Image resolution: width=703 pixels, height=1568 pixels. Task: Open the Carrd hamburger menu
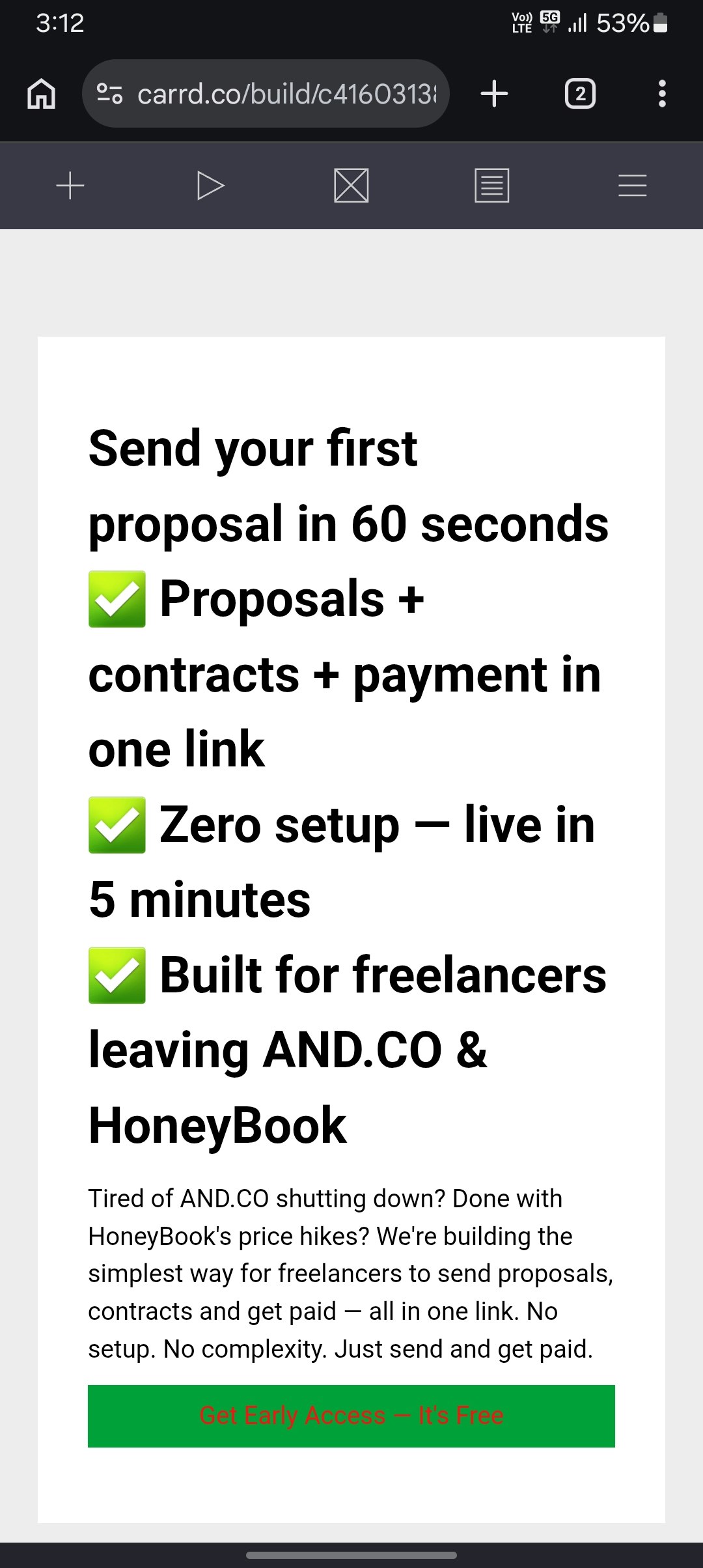tap(632, 186)
